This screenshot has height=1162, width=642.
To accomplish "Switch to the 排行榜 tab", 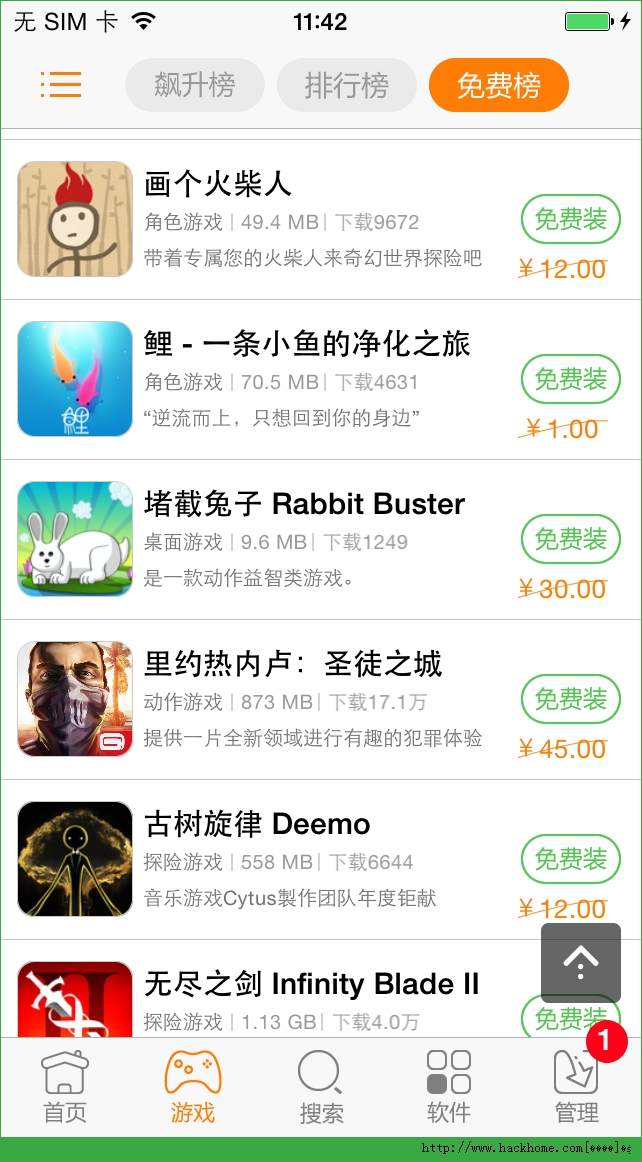I will (346, 85).
